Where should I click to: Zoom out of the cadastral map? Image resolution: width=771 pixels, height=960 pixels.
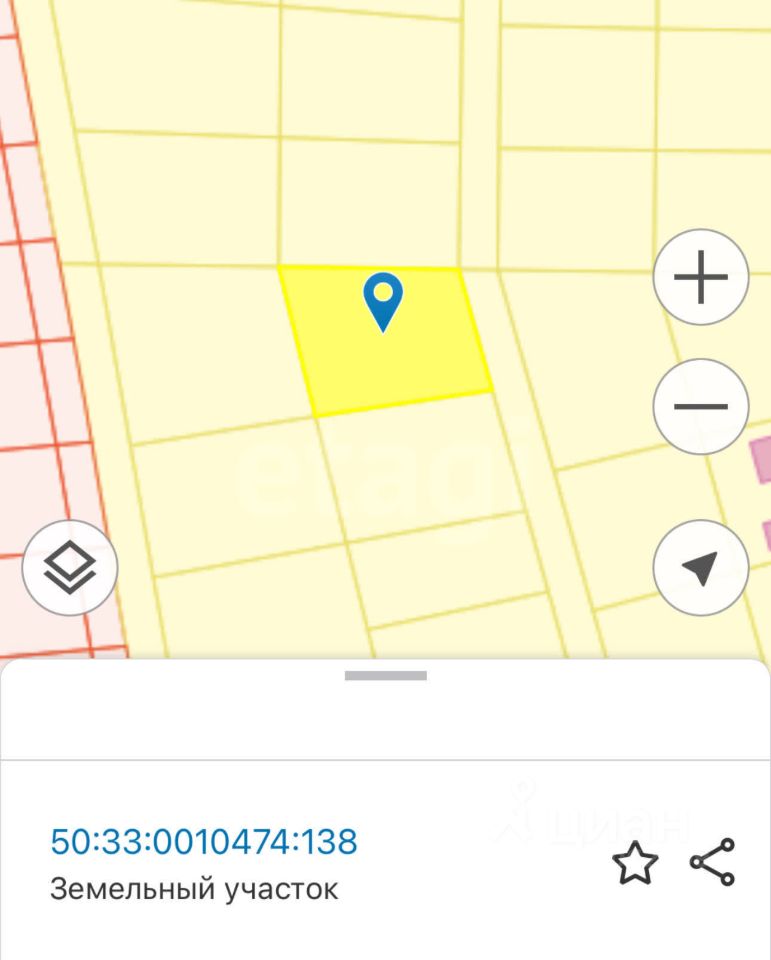click(700, 406)
